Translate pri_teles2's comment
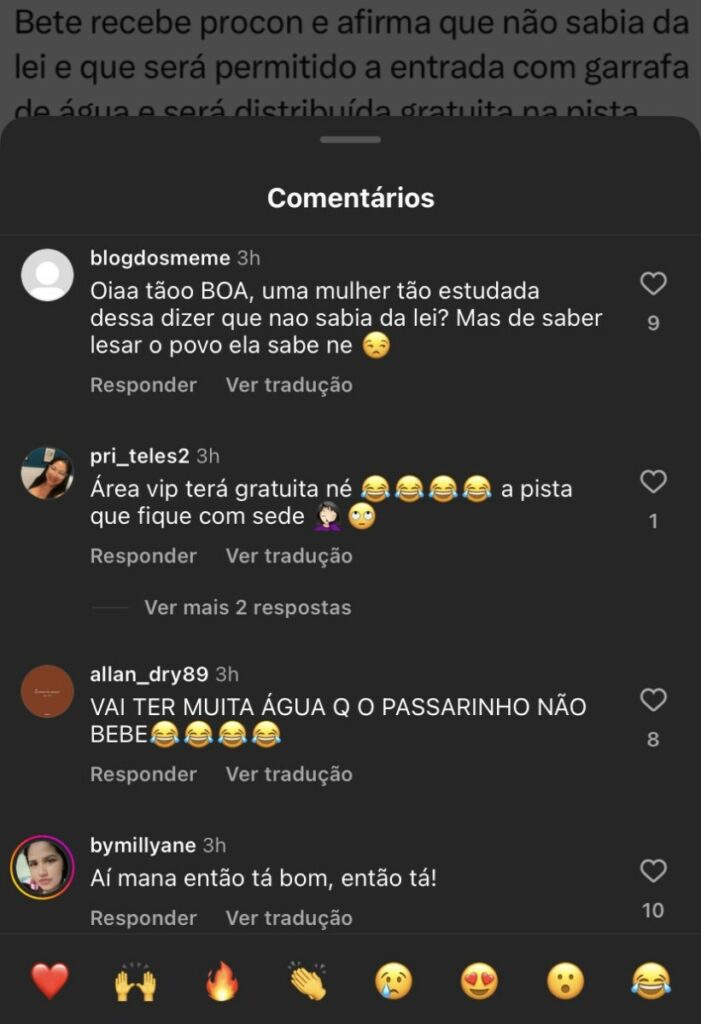This screenshot has width=701, height=1024. 289,556
